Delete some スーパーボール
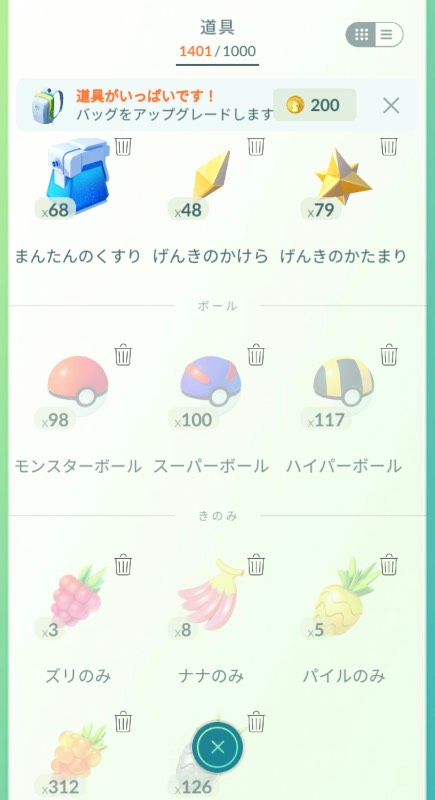The height and width of the screenshot is (800, 435). coord(256,355)
